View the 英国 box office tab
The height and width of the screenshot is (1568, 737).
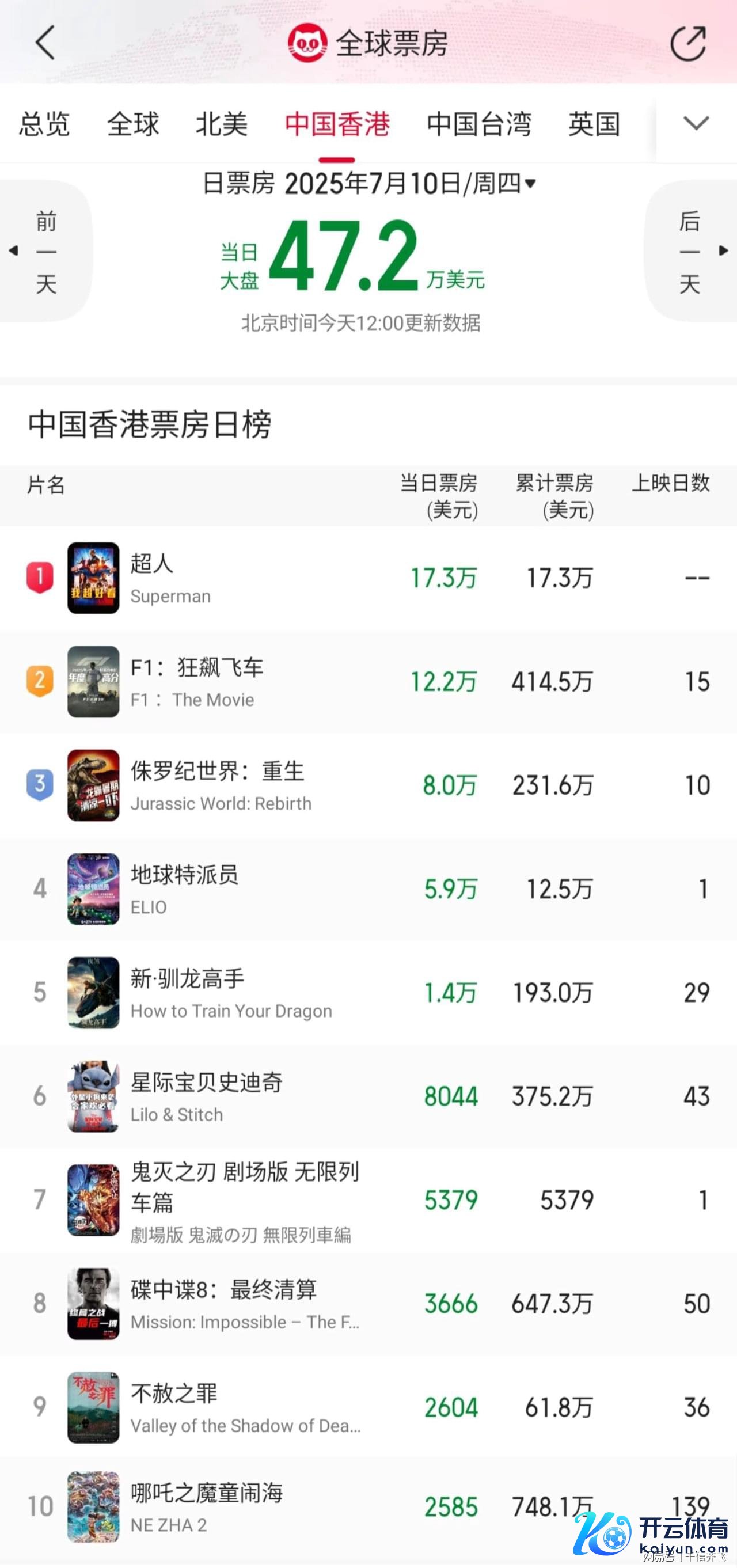pos(594,124)
